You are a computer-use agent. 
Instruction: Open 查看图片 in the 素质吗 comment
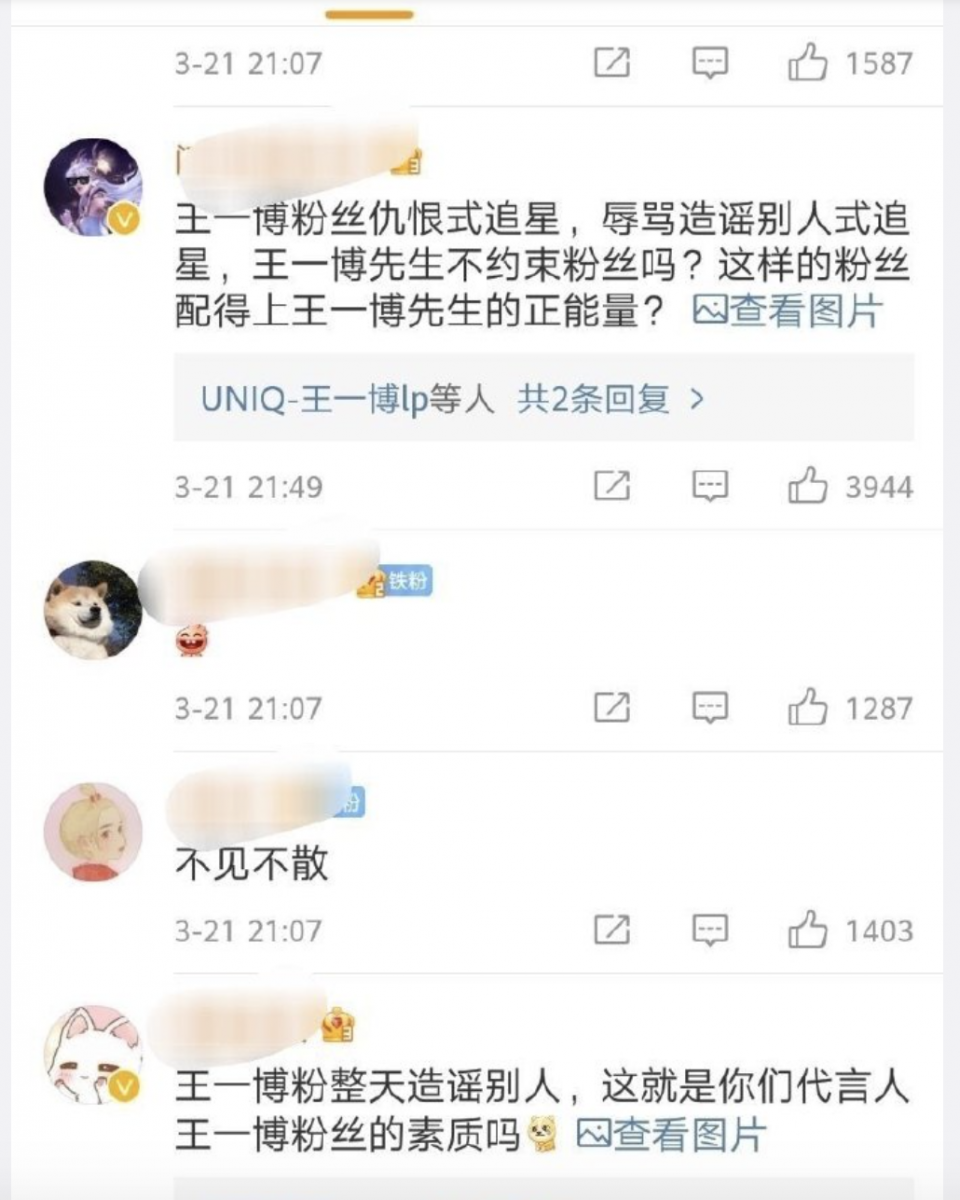[x=672, y=1135]
